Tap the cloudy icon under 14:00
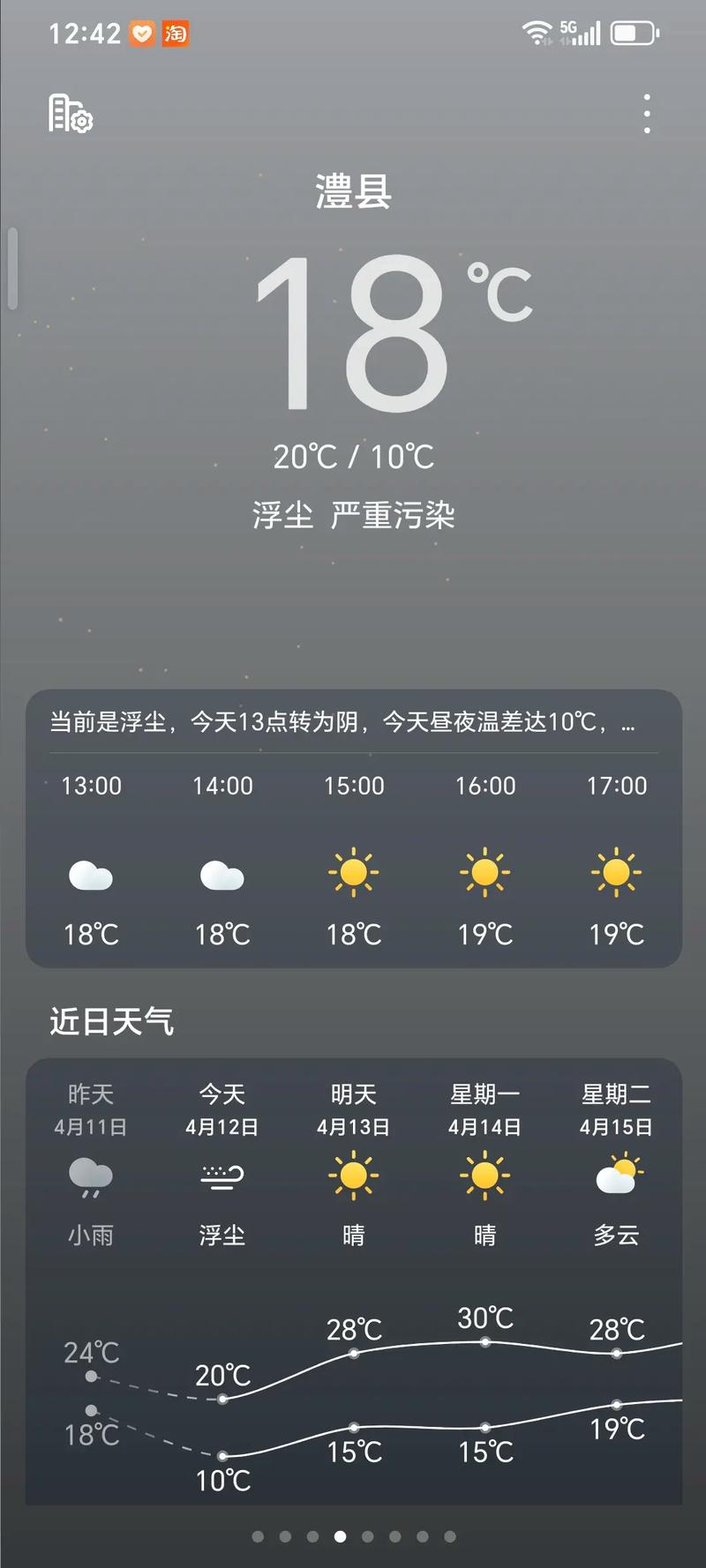 tap(222, 875)
